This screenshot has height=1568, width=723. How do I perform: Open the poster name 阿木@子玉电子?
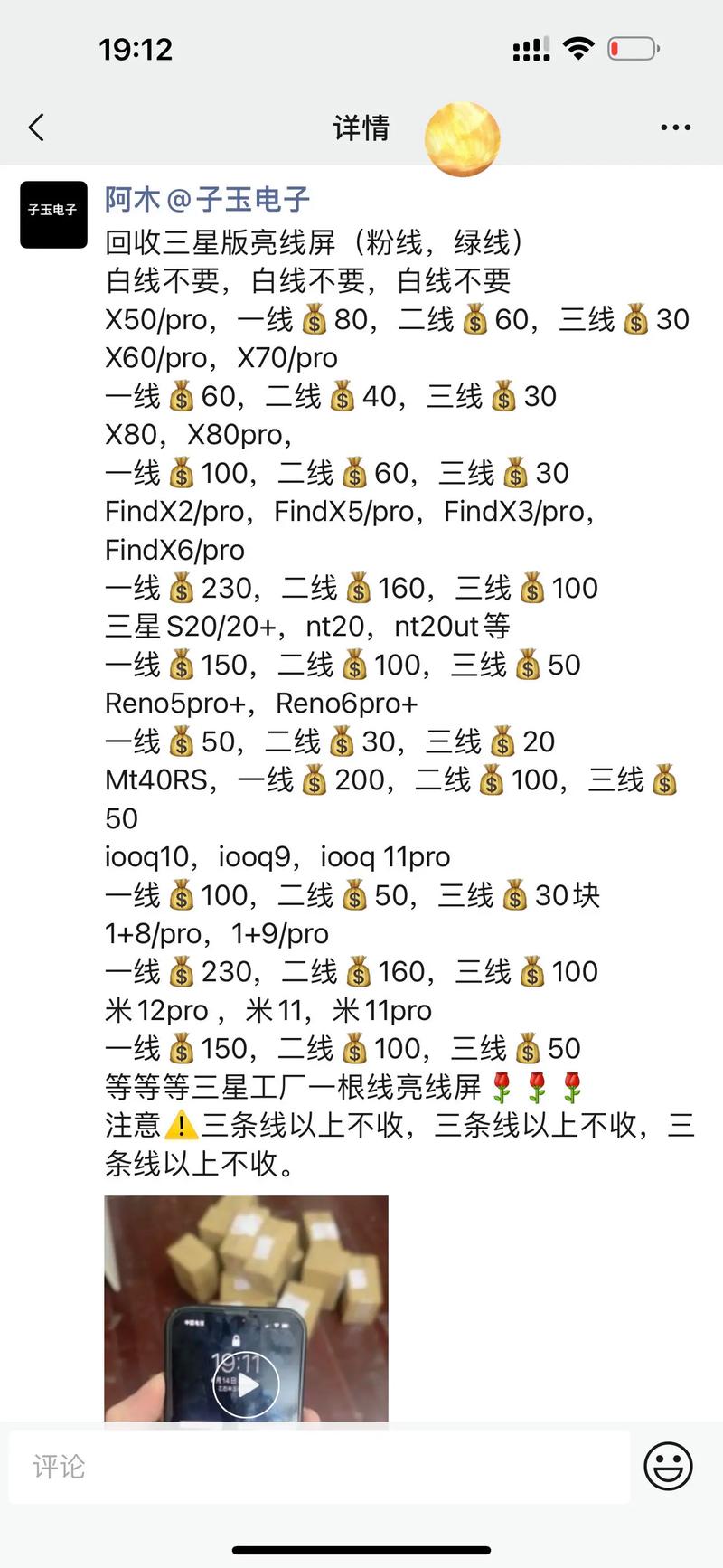point(207,200)
